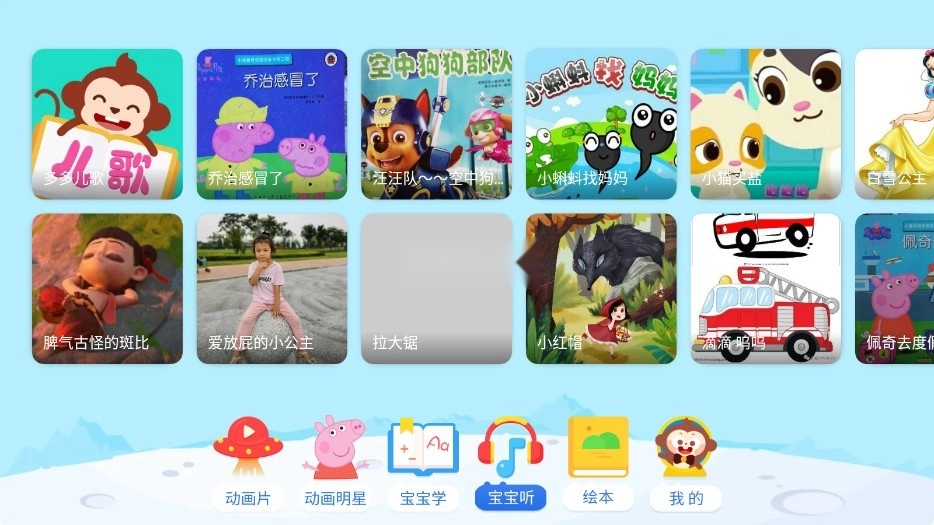This screenshot has height=525, width=934.
Task: Select 小蝌蚪找妈妈 story
Action: coord(601,124)
